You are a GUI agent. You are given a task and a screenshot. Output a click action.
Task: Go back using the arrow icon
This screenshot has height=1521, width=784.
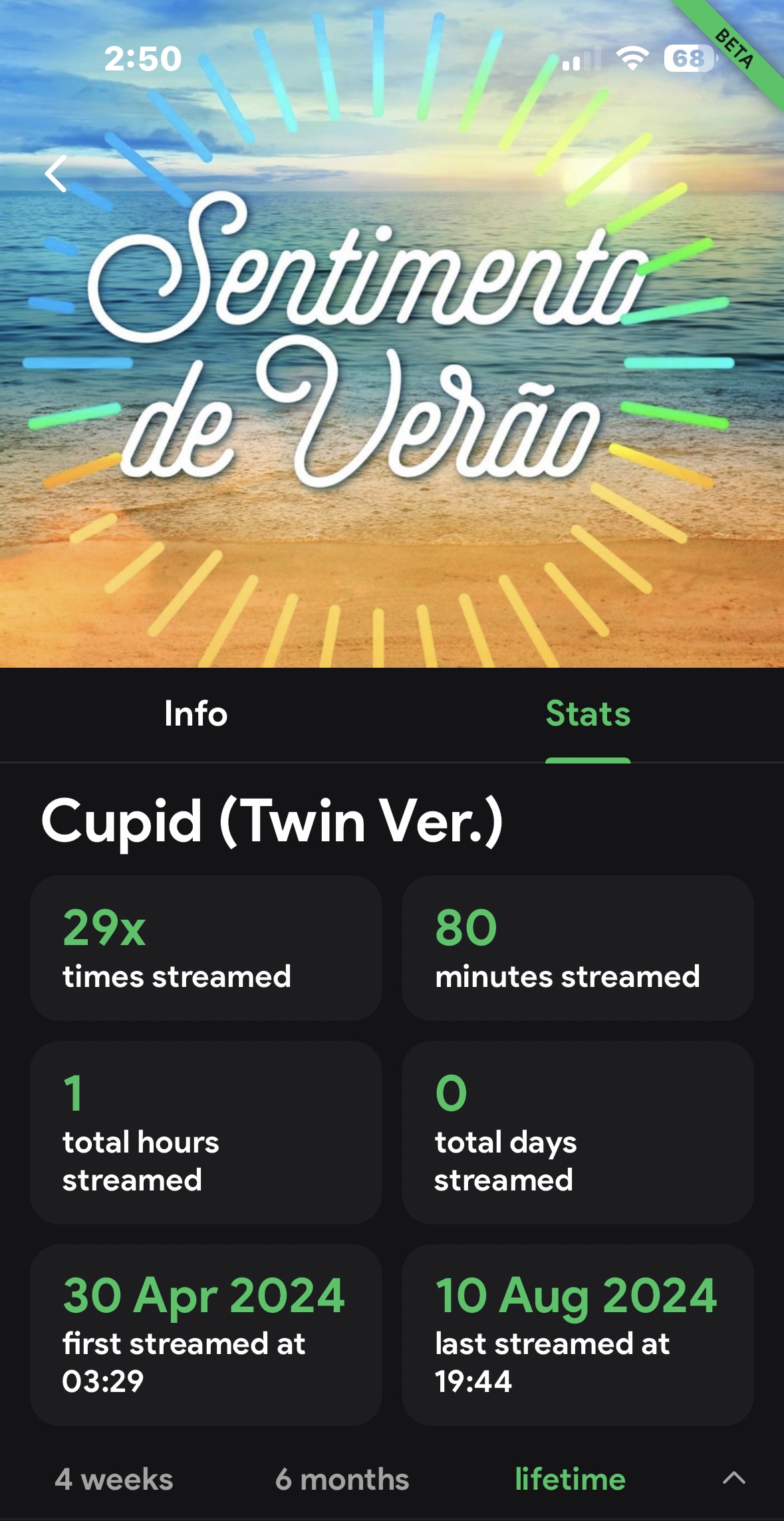(56, 174)
